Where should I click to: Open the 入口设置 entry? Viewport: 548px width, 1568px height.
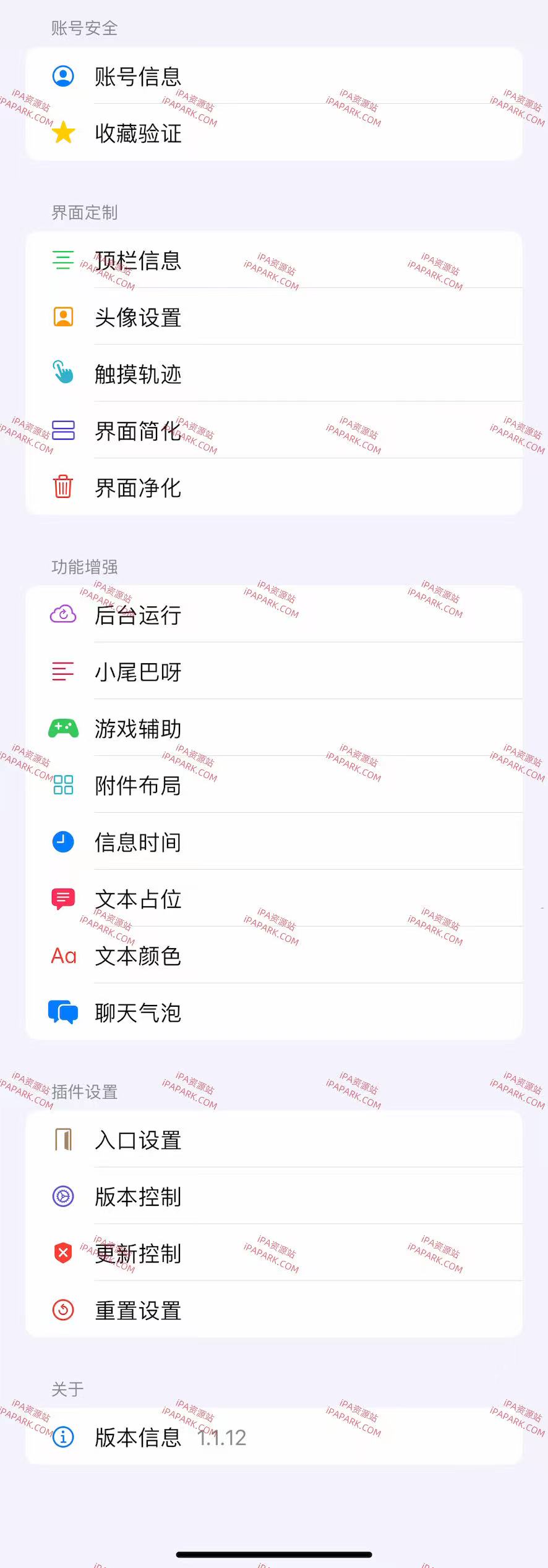click(x=136, y=1140)
